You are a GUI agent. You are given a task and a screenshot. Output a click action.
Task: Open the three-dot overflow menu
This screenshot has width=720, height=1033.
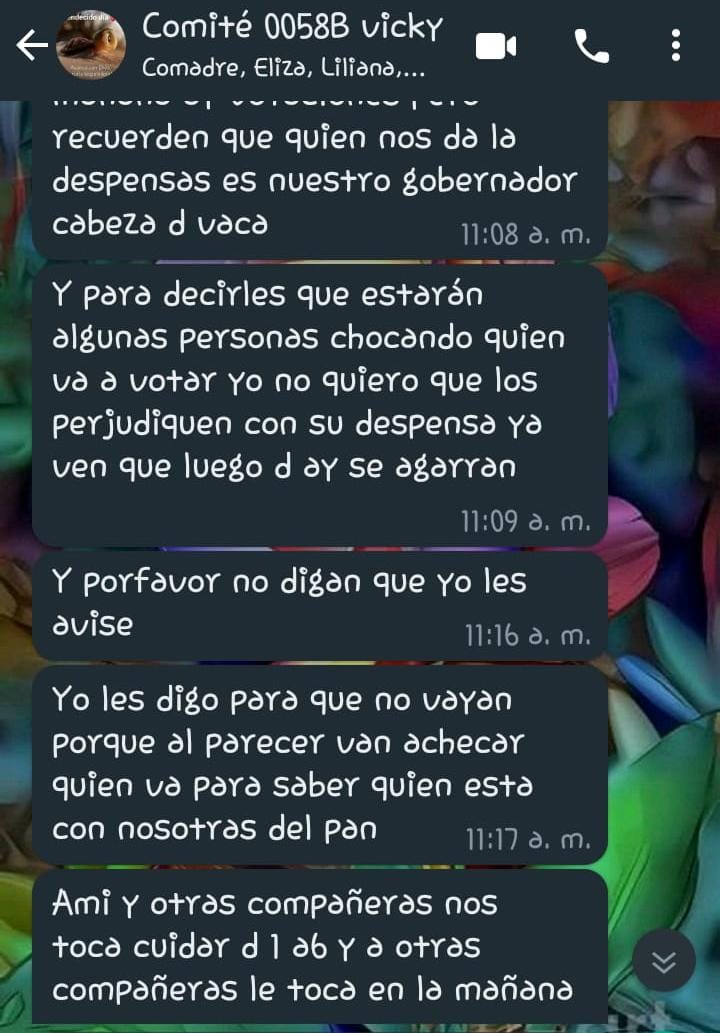pos(676,46)
